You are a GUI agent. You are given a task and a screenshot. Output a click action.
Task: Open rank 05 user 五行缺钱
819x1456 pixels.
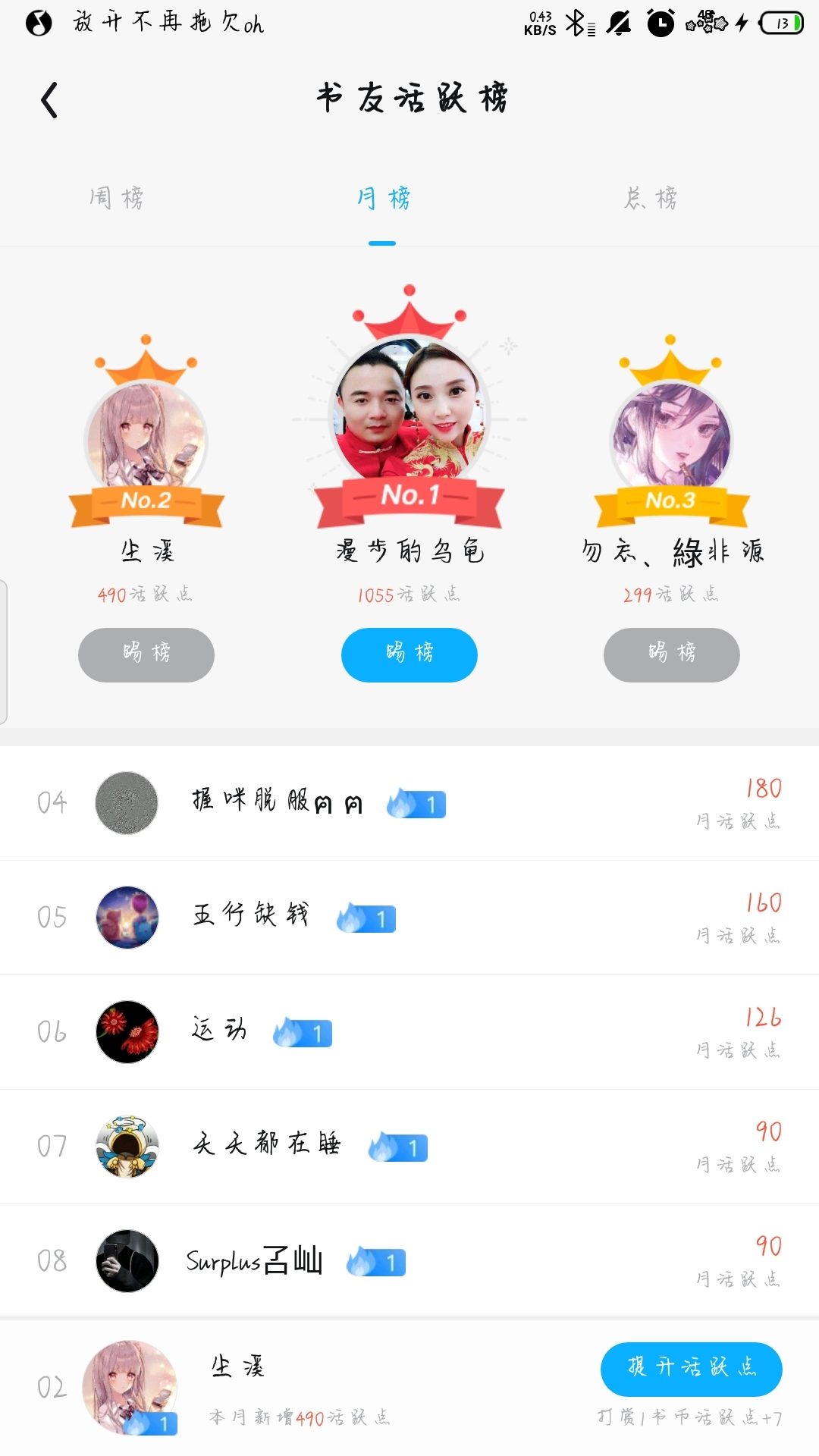pyautogui.click(x=250, y=917)
